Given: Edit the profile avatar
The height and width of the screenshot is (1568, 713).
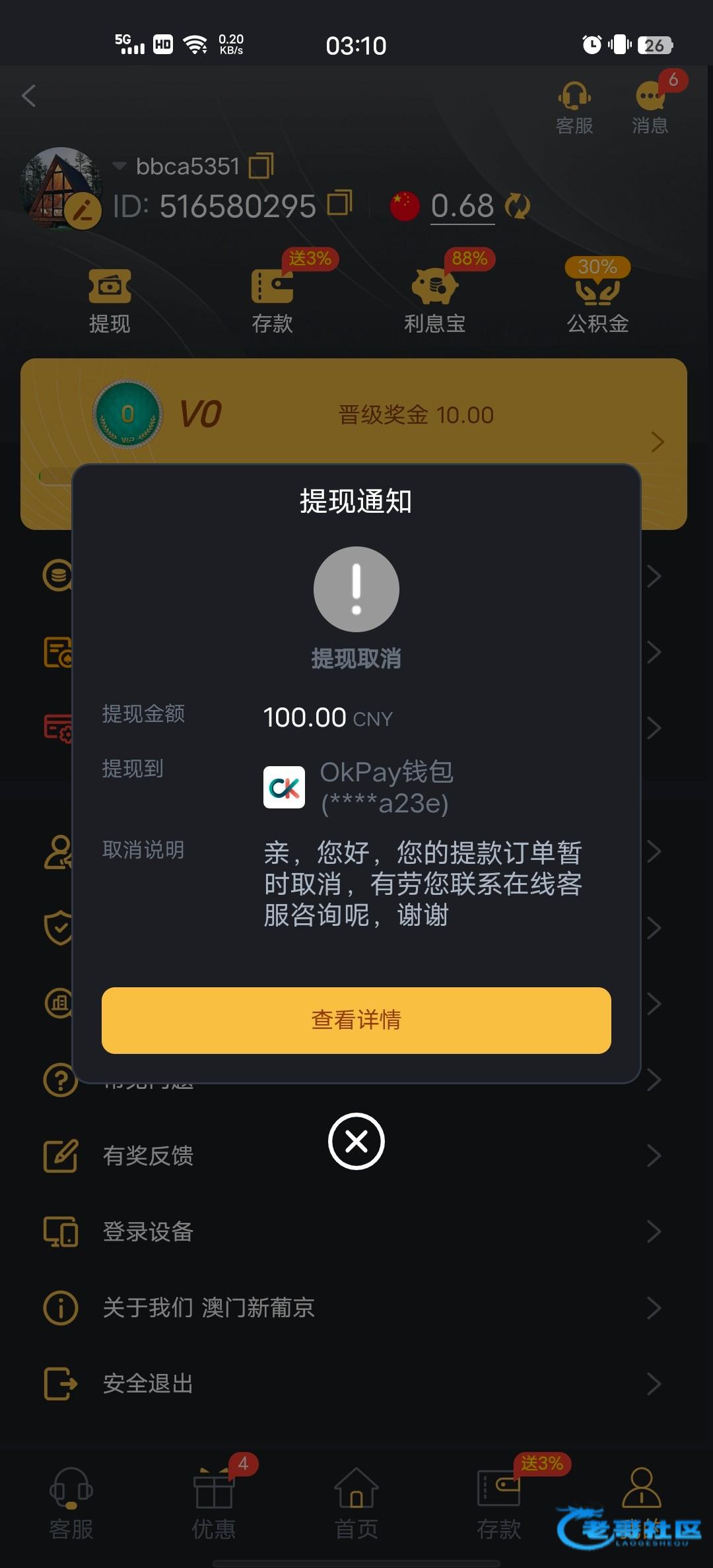Looking at the screenshot, I should point(83,211).
